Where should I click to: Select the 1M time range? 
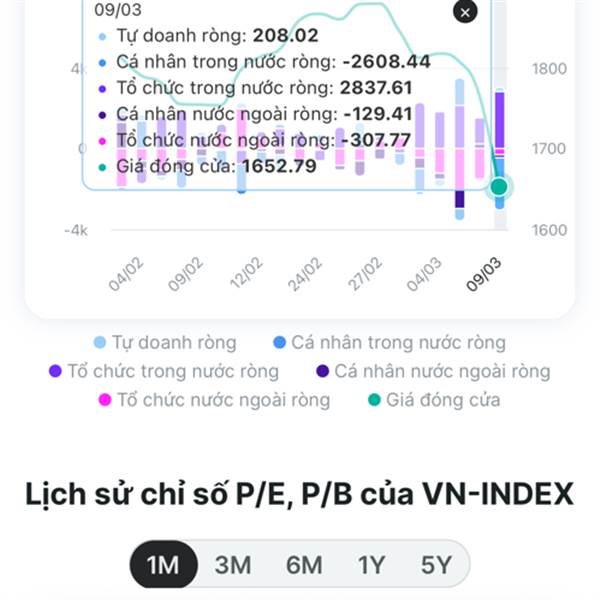click(162, 565)
